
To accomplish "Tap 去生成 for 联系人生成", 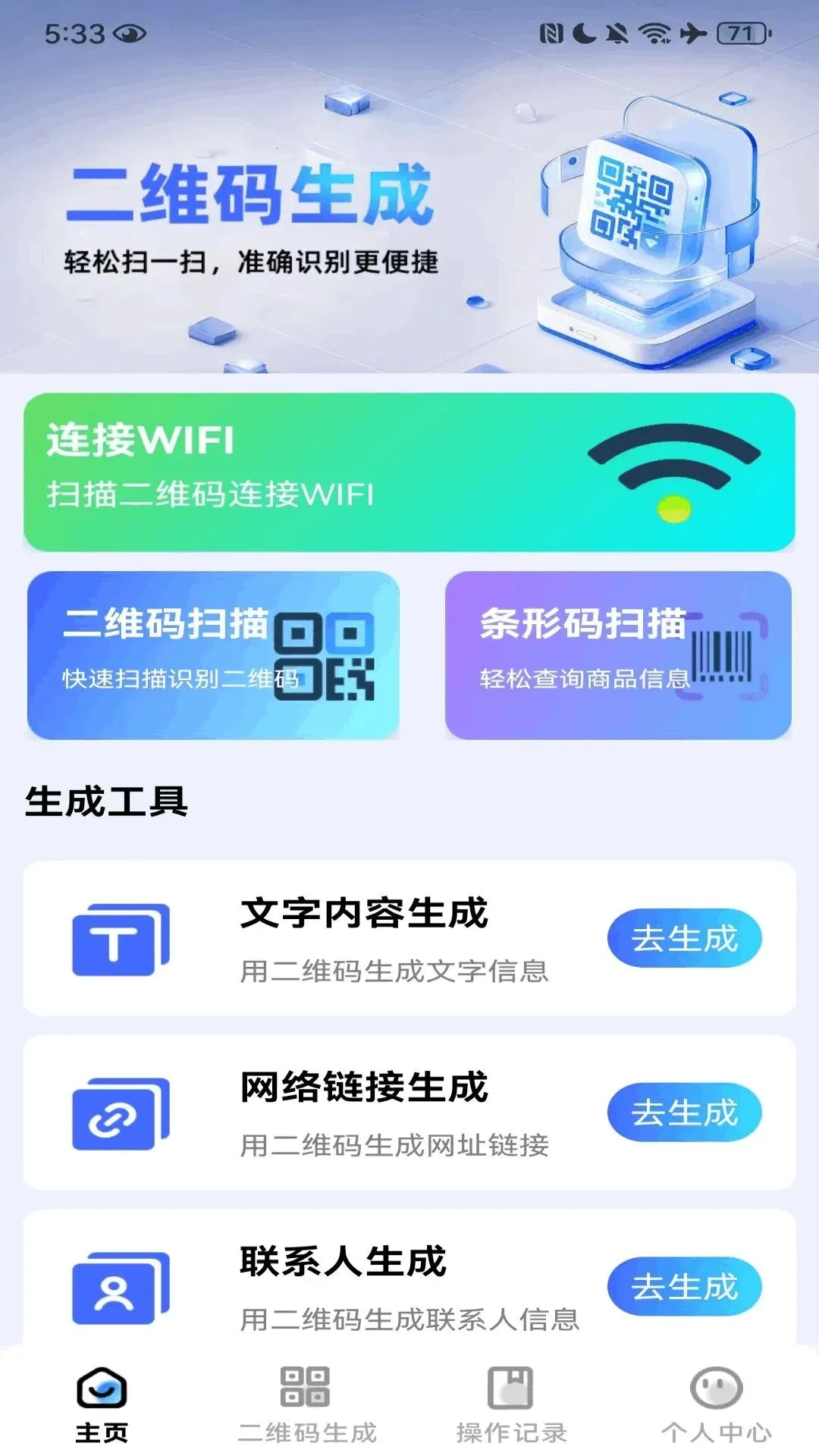I will 684,1287.
